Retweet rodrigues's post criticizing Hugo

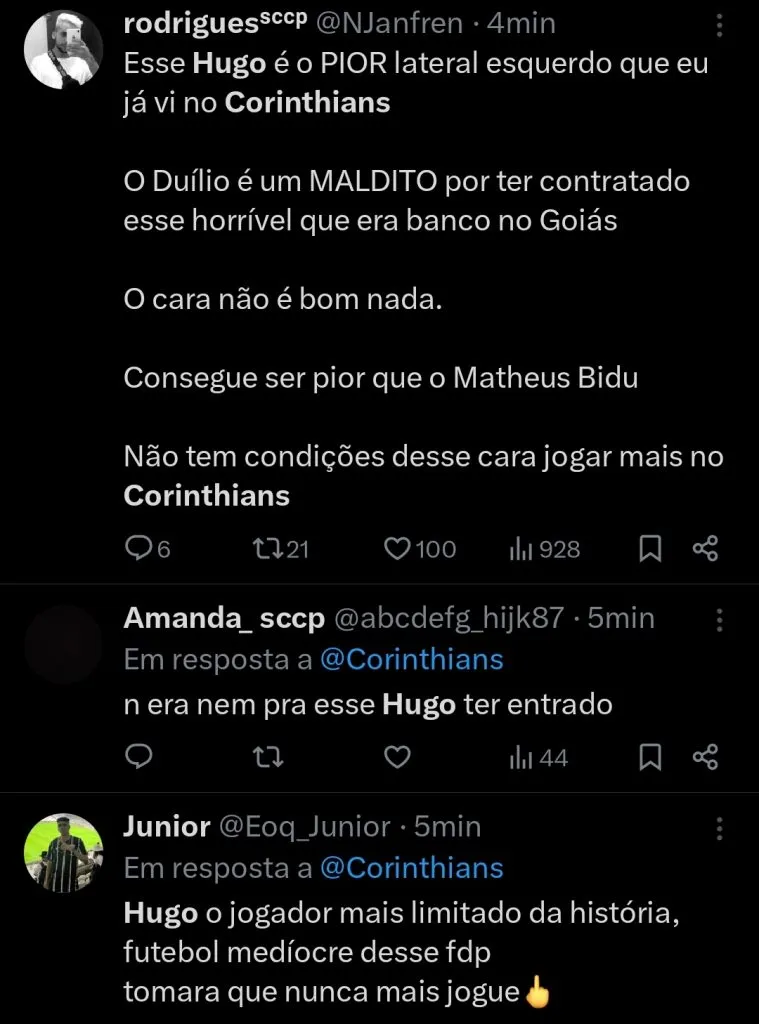point(267,548)
